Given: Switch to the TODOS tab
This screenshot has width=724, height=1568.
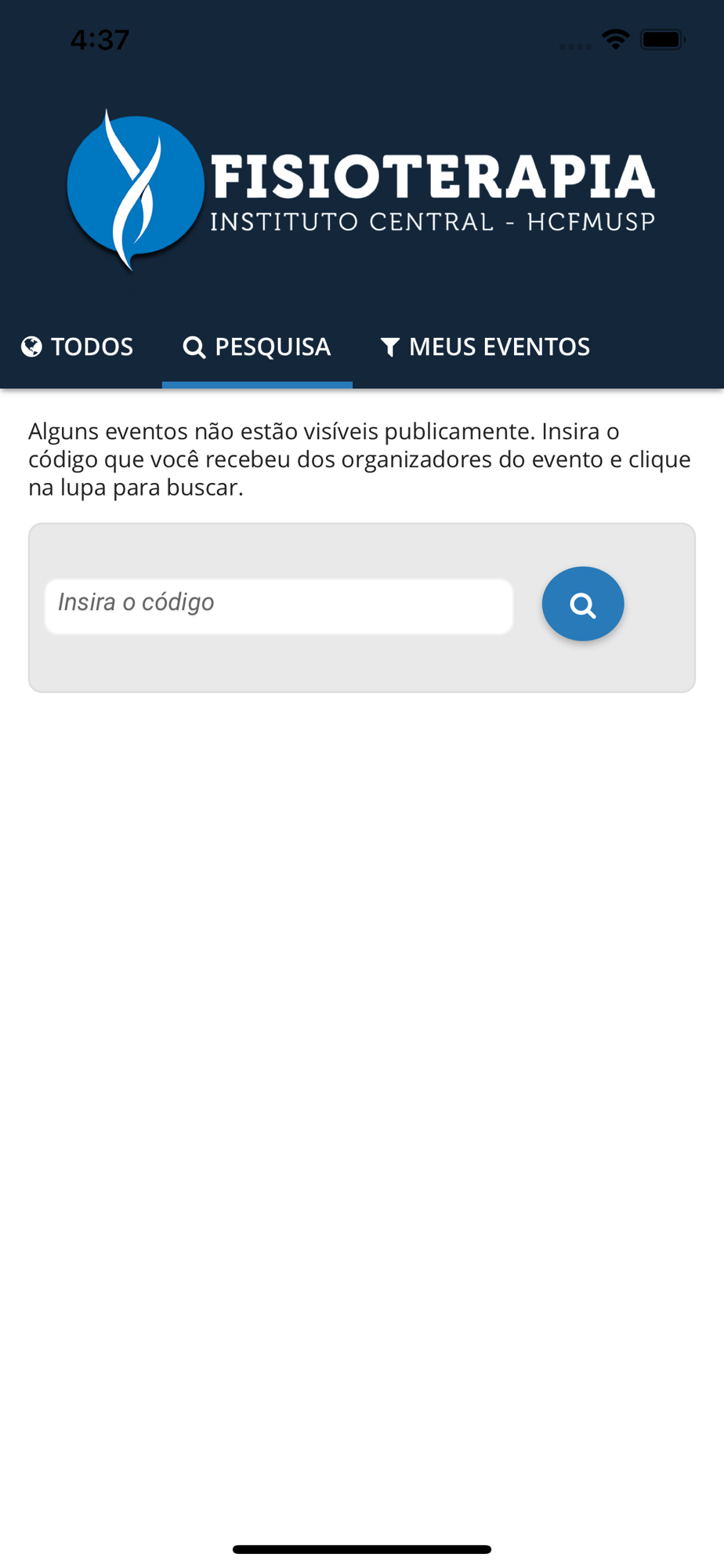Looking at the screenshot, I should (77, 347).
